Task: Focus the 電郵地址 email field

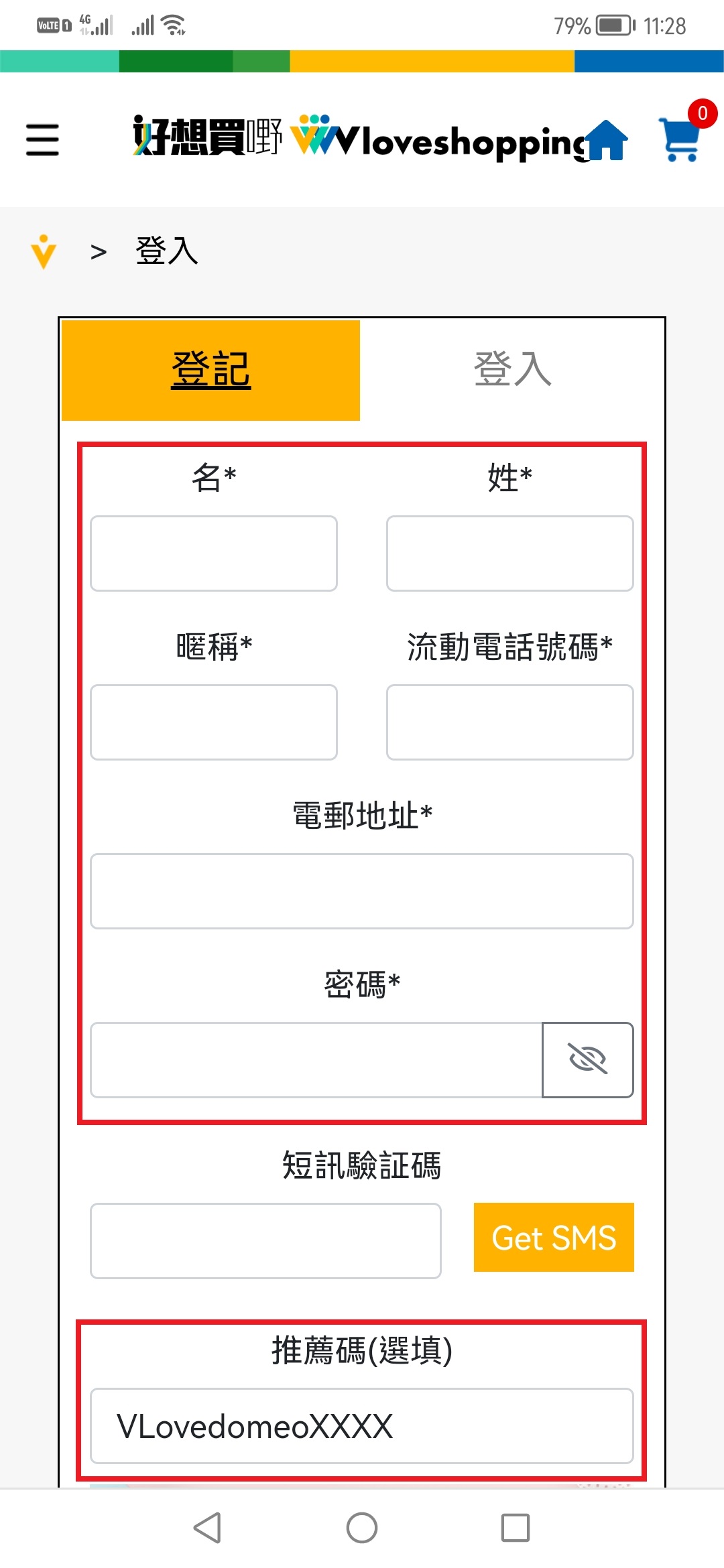Action: tap(362, 891)
